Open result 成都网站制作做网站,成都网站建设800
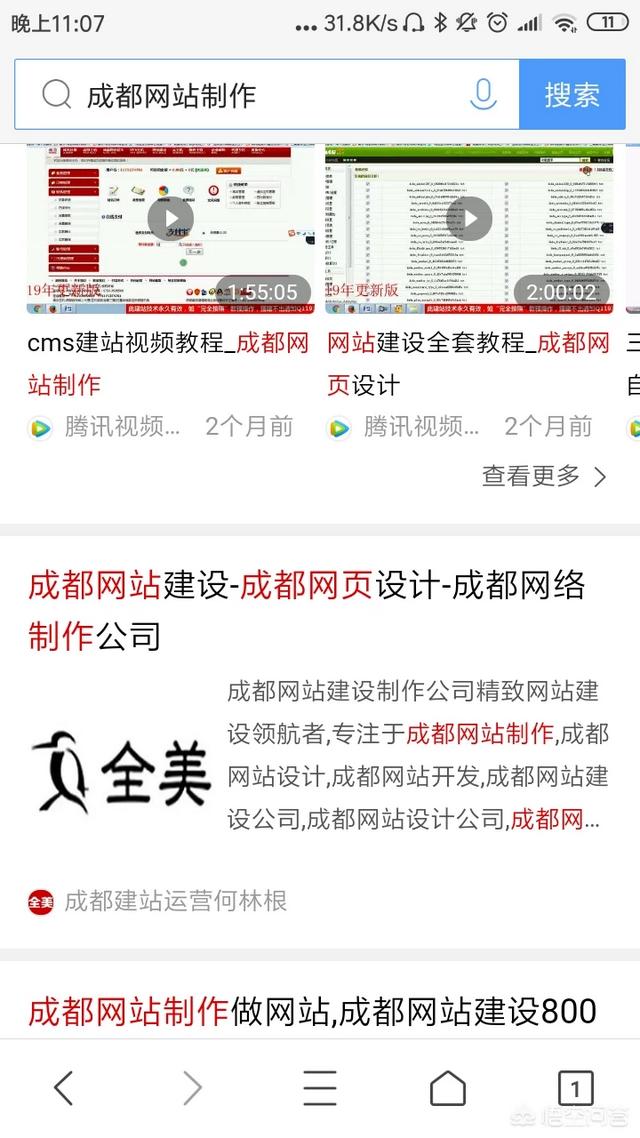Image resolution: width=640 pixels, height=1138 pixels. point(312,1011)
